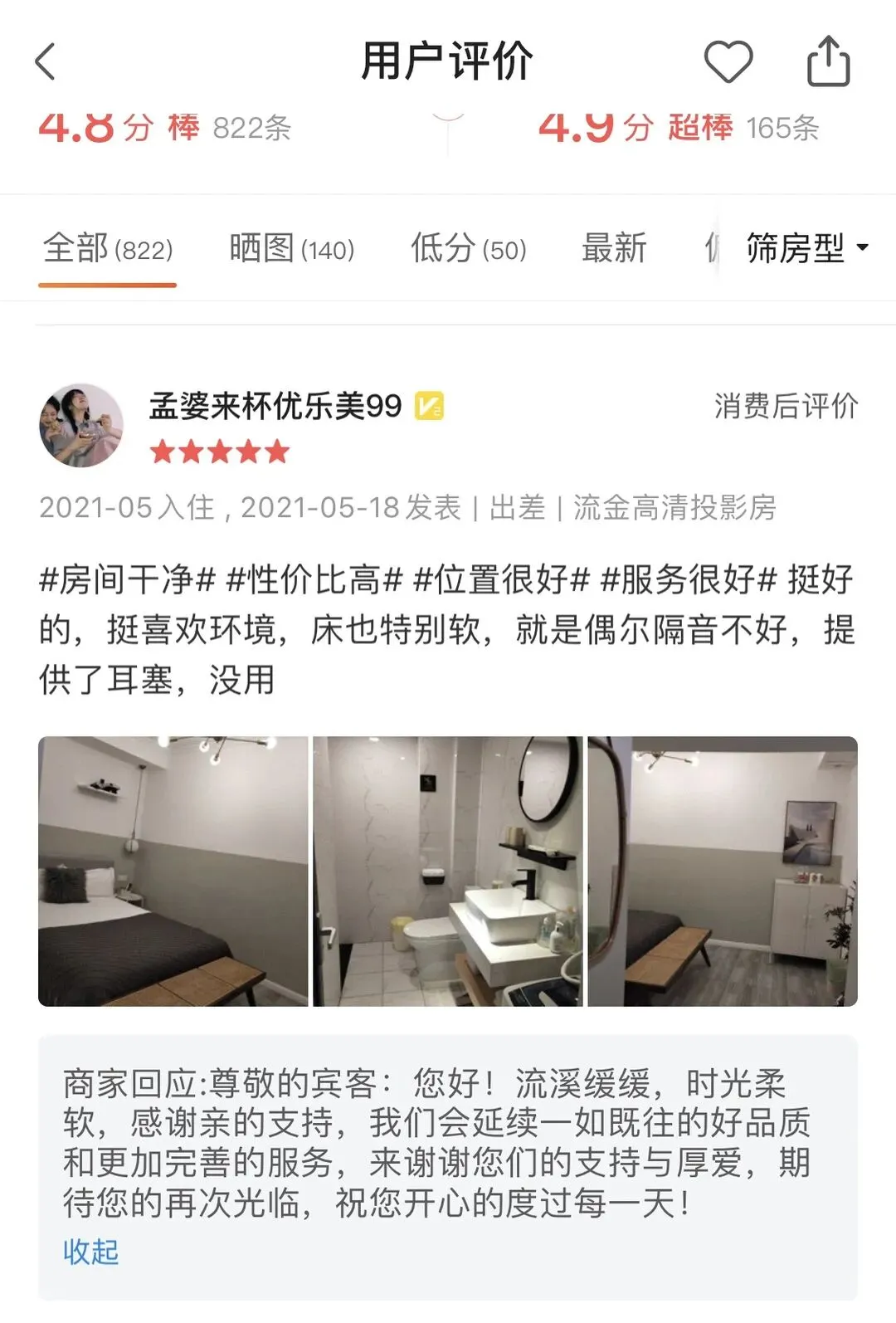Tap the yellow V membership badge
896x1323 pixels.
pyautogui.click(x=430, y=407)
